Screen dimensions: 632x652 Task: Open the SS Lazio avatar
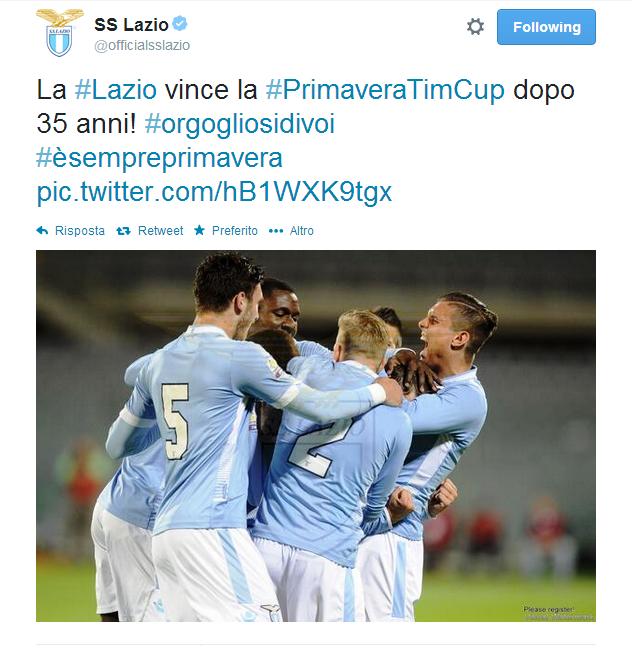point(60,32)
